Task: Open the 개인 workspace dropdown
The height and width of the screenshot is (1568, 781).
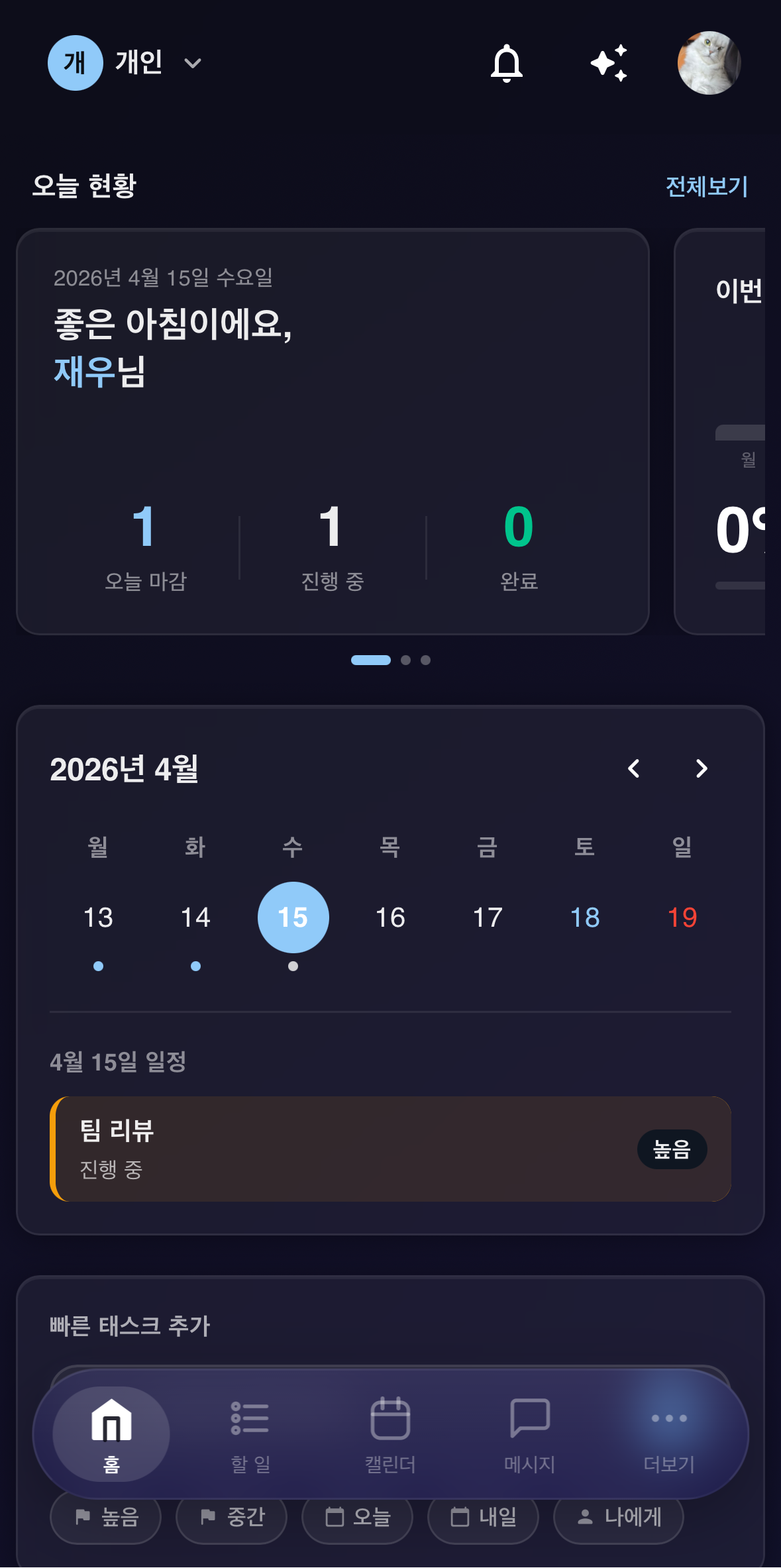Action: tap(154, 64)
